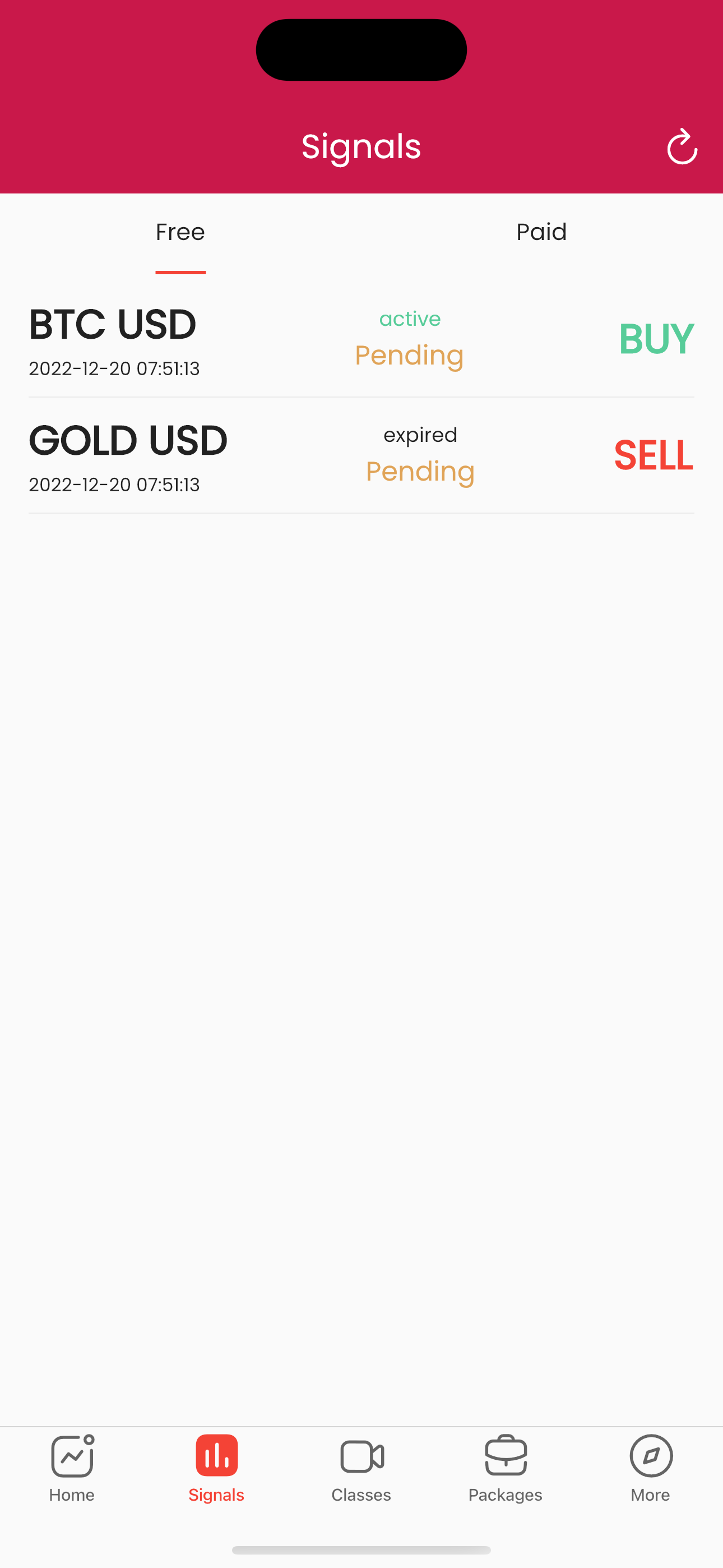Open the GOLD USD sell signal
Viewport: 723px width, 1568px height.
tap(360, 455)
